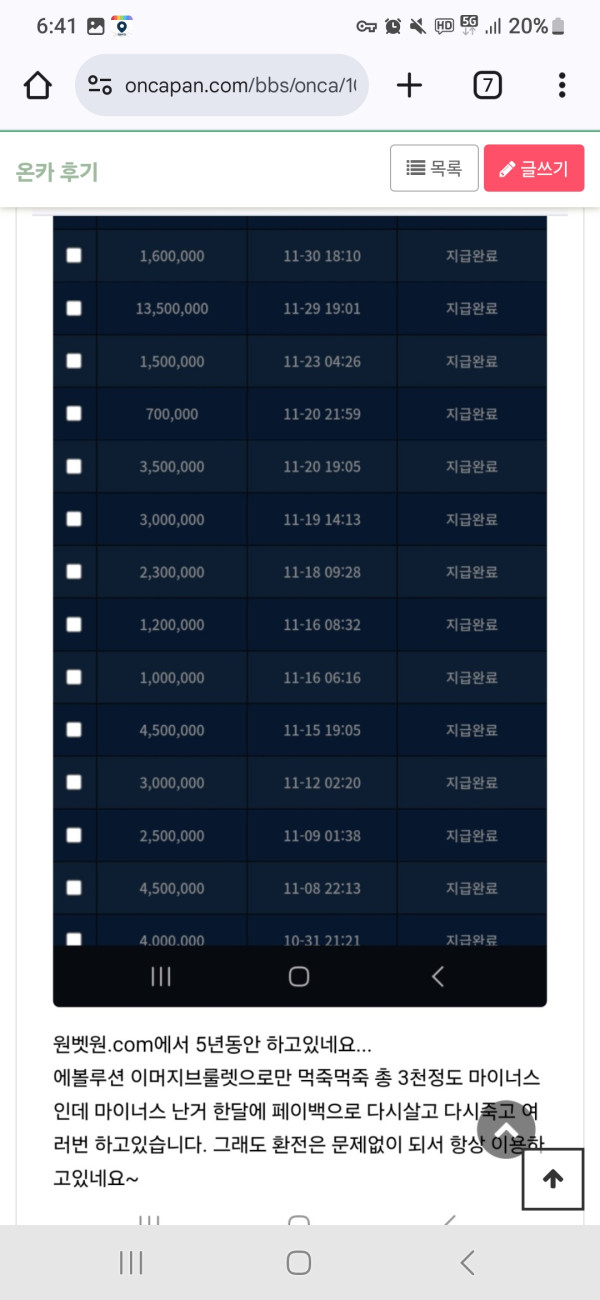Open the embedded screenshot image in the post
The image size is (600, 1300).
tap(299, 600)
